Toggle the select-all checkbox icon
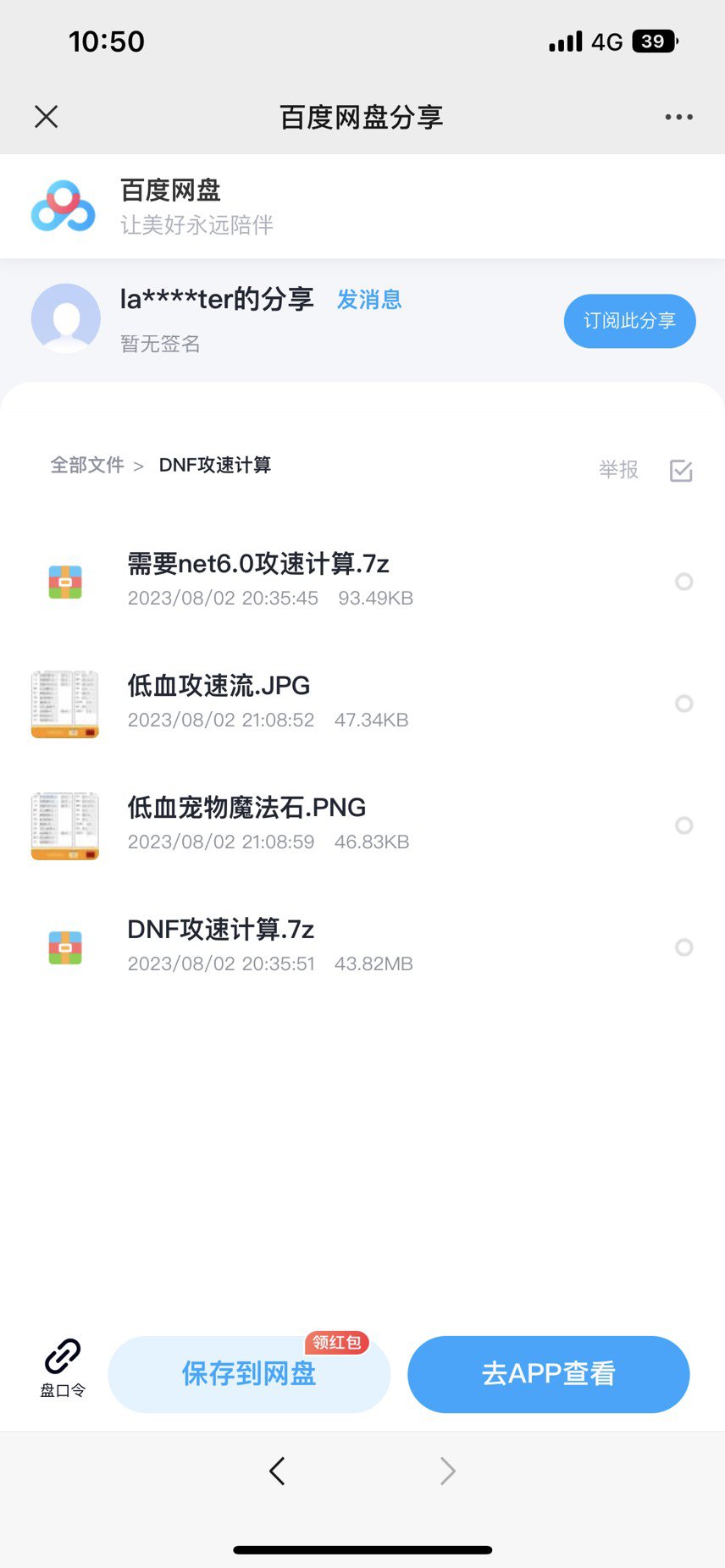The height and width of the screenshot is (1568, 725). pyautogui.click(x=681, y=471)
